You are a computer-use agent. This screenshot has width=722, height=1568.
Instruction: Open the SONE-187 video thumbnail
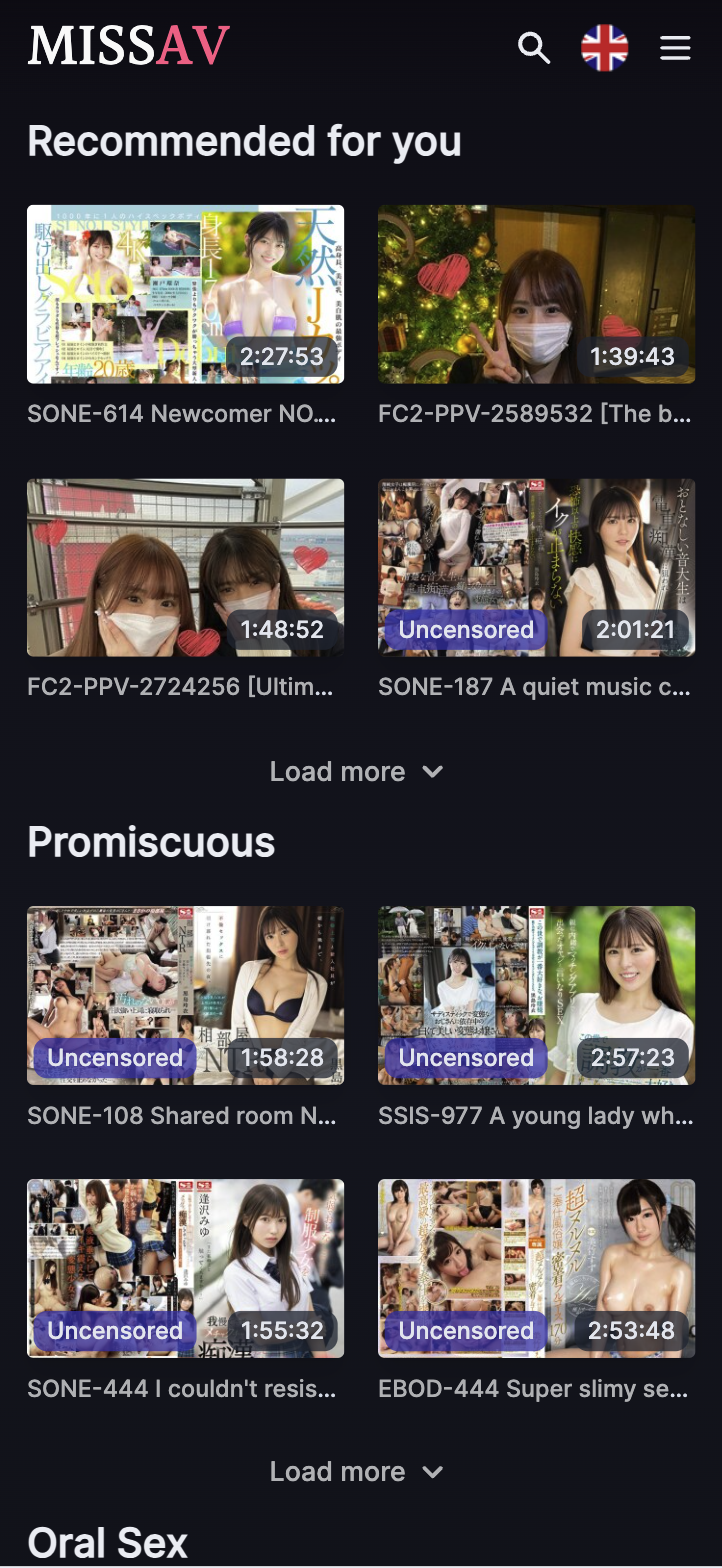point(536,567)
